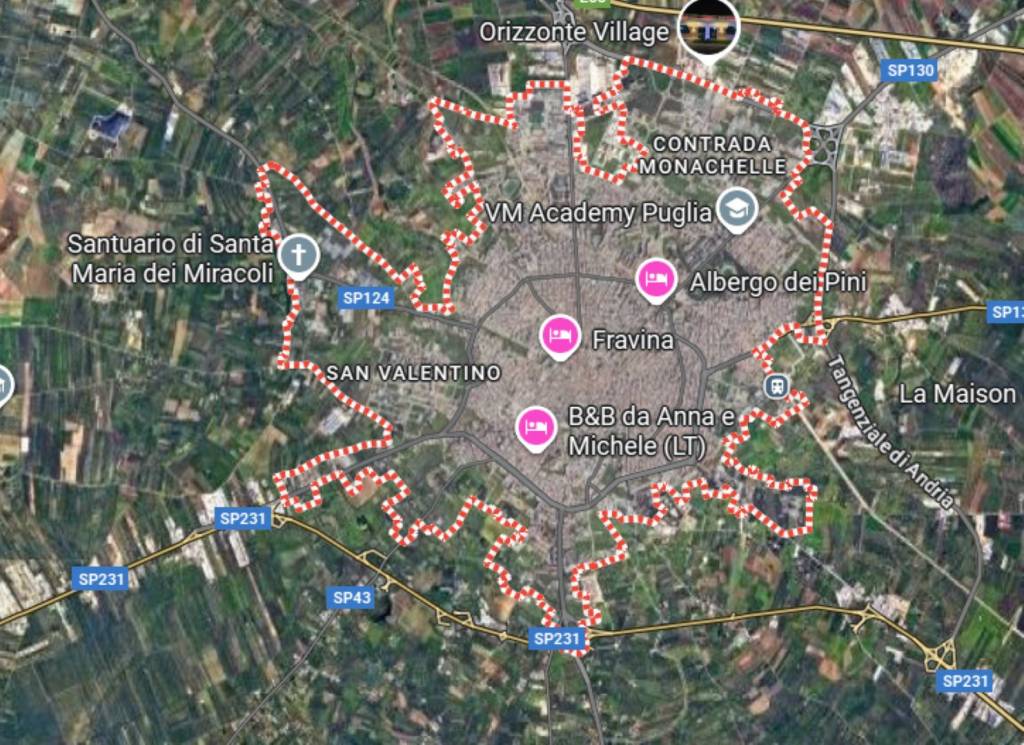Open Santuario di Santa Maria dei Miracoli marker
This screenshot has height=745, width=1024.
pyautogui.click(x=298, y=255)
